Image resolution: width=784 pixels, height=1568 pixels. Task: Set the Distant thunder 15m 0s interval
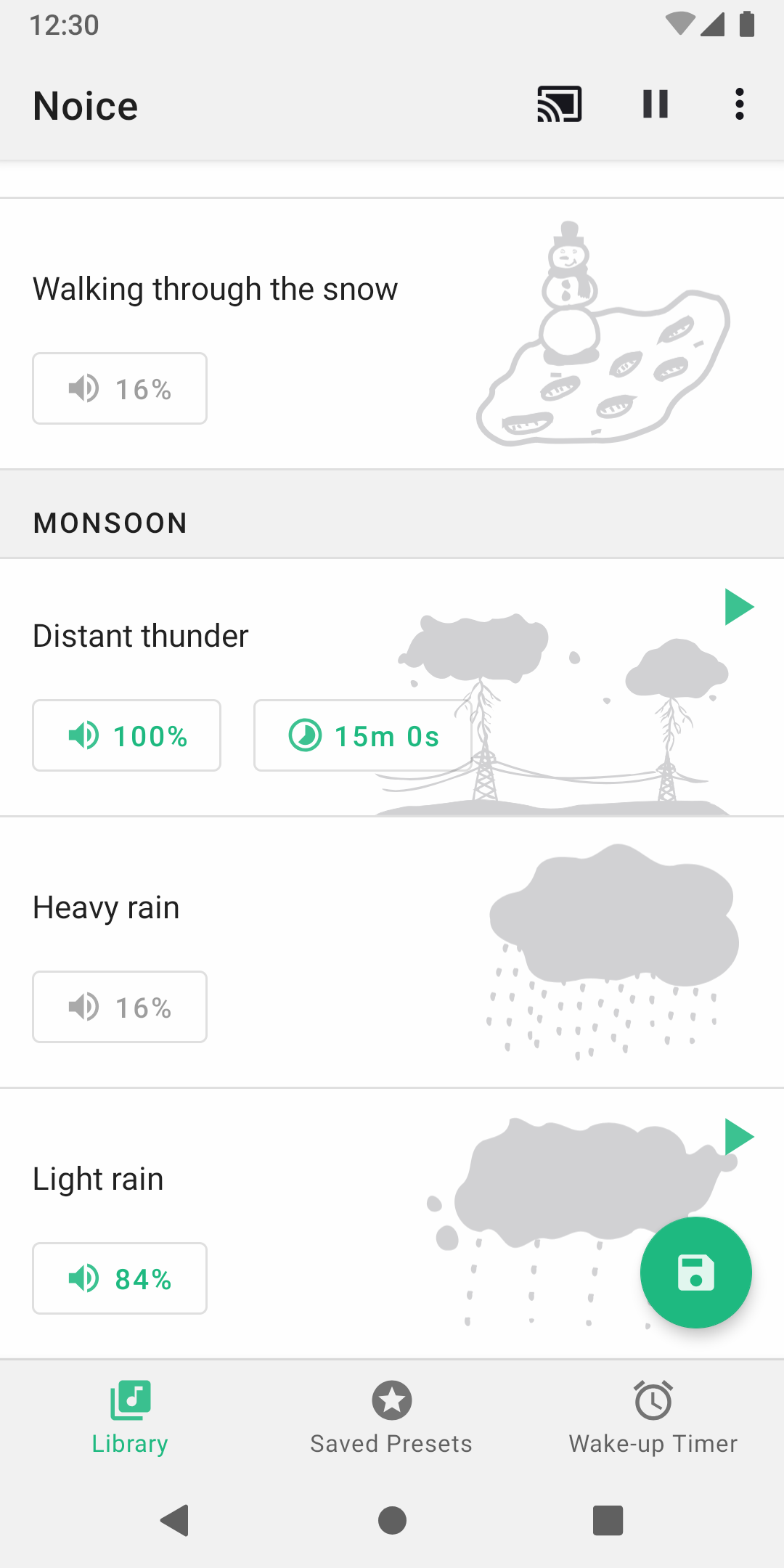tap(363, 735)
